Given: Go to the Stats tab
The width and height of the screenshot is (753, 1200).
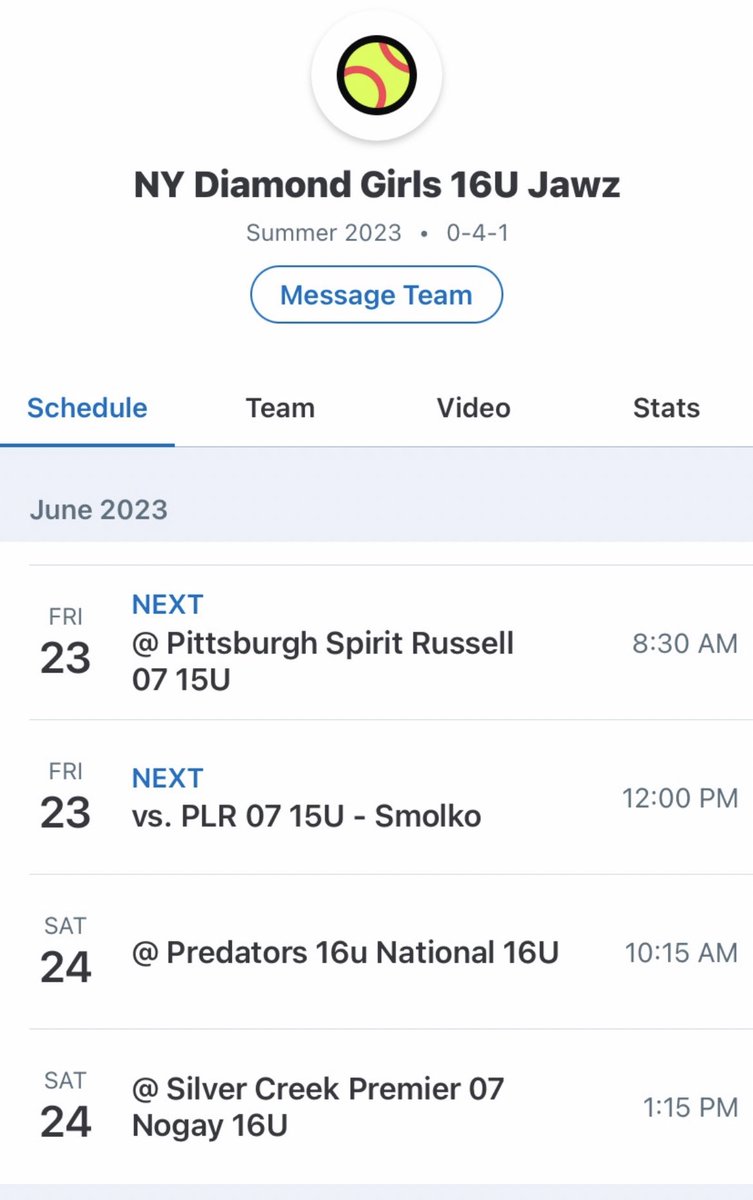Looking at the screenshot, I should [x=666, y=408].
